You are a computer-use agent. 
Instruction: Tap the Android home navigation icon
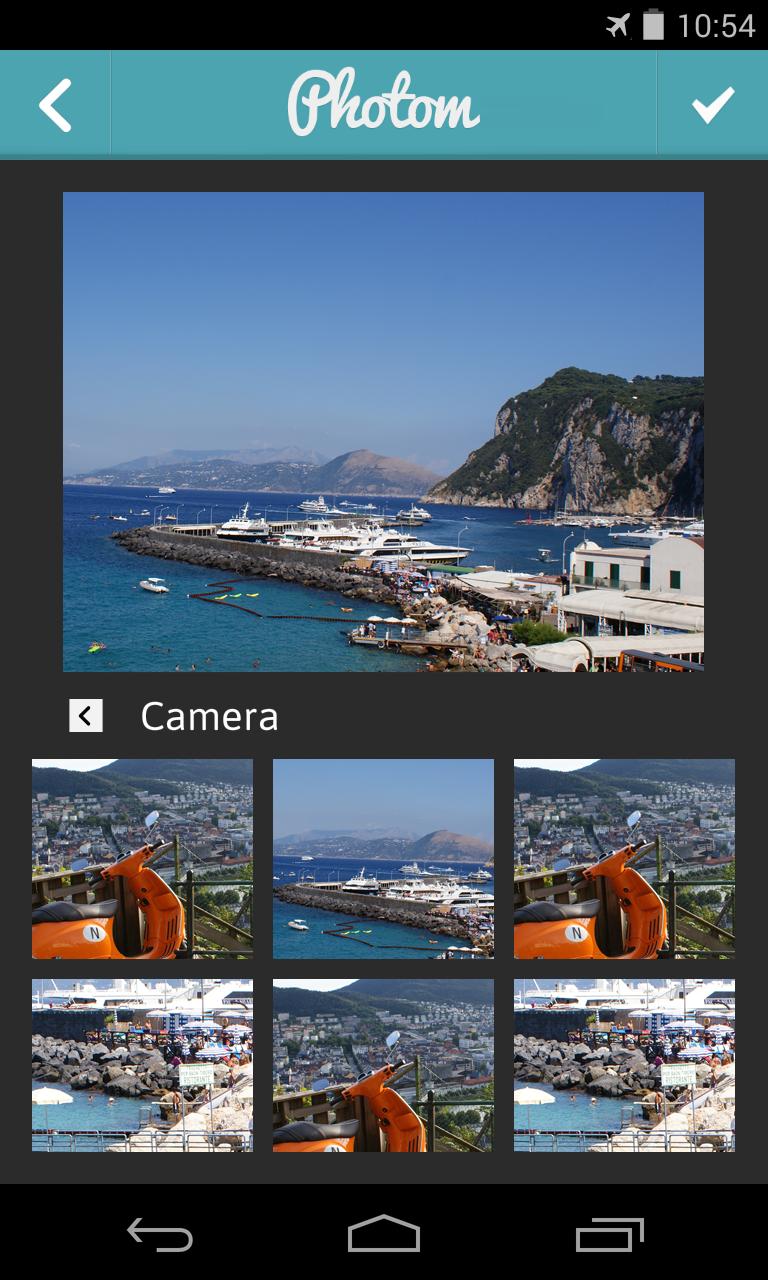[384, 1237]
